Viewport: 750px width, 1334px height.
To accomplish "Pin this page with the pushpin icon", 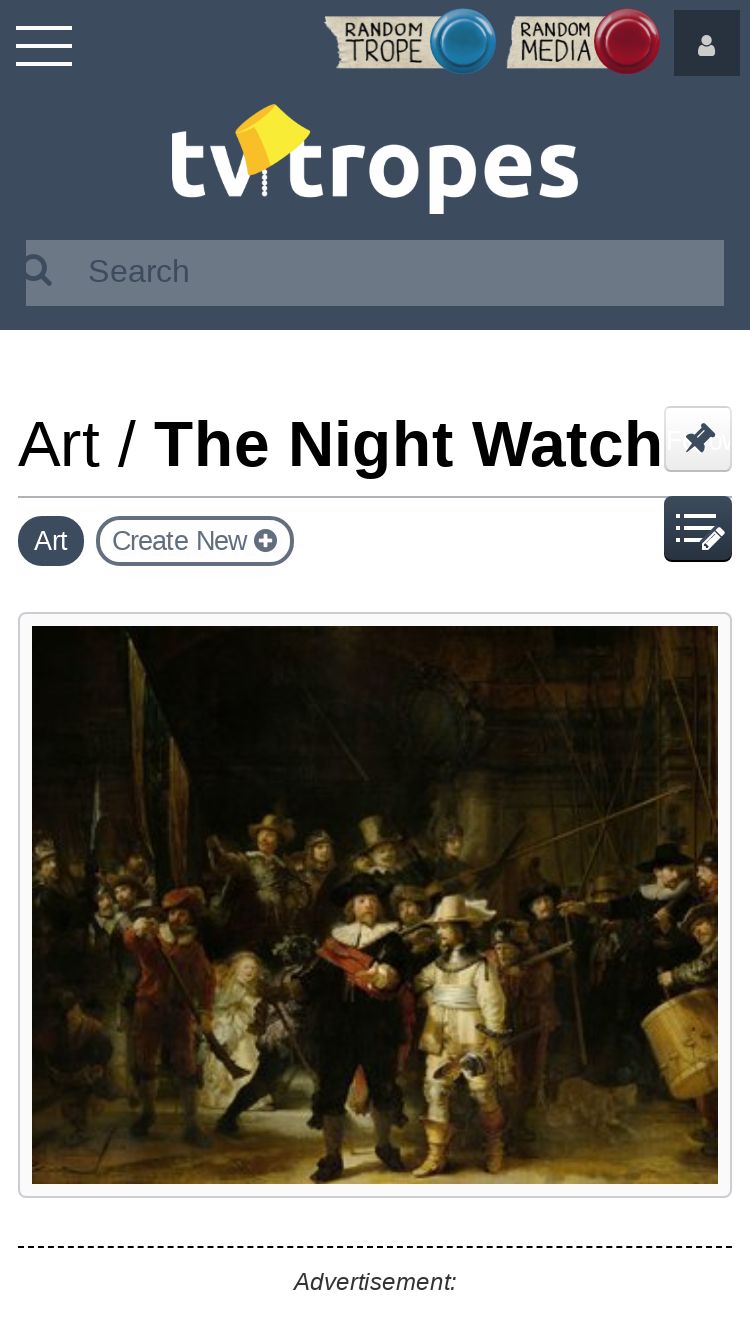I will tap(698, 439).
